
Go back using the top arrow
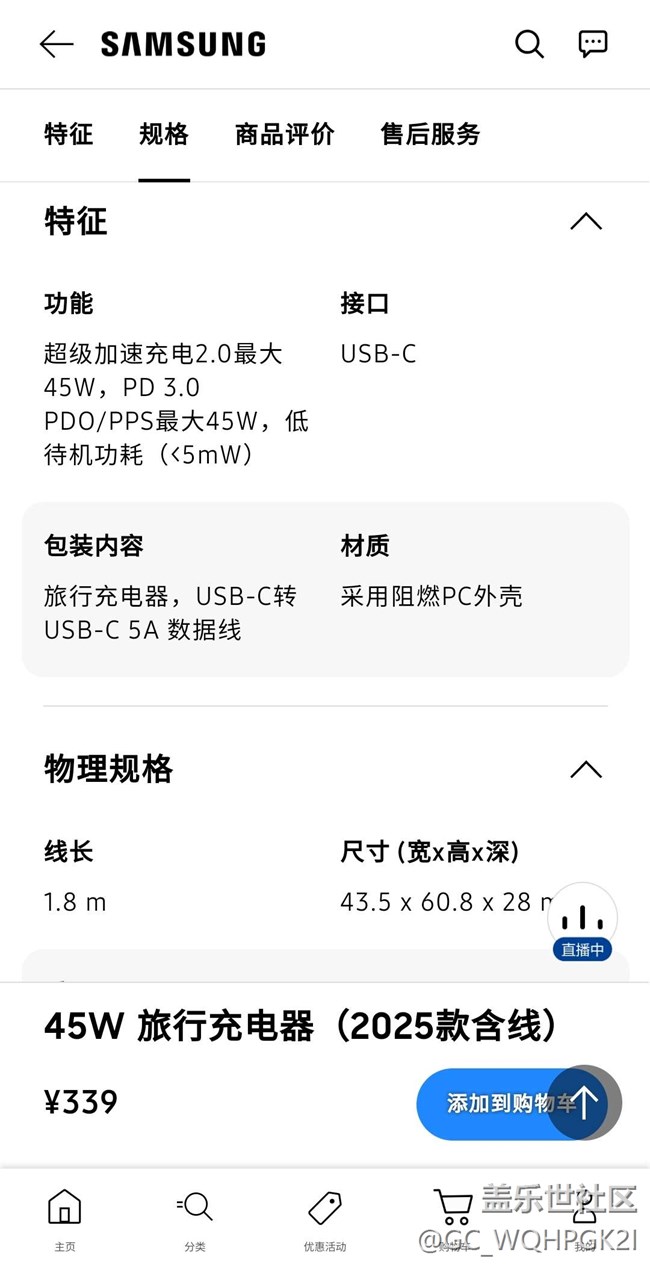(x=57, y=44)
